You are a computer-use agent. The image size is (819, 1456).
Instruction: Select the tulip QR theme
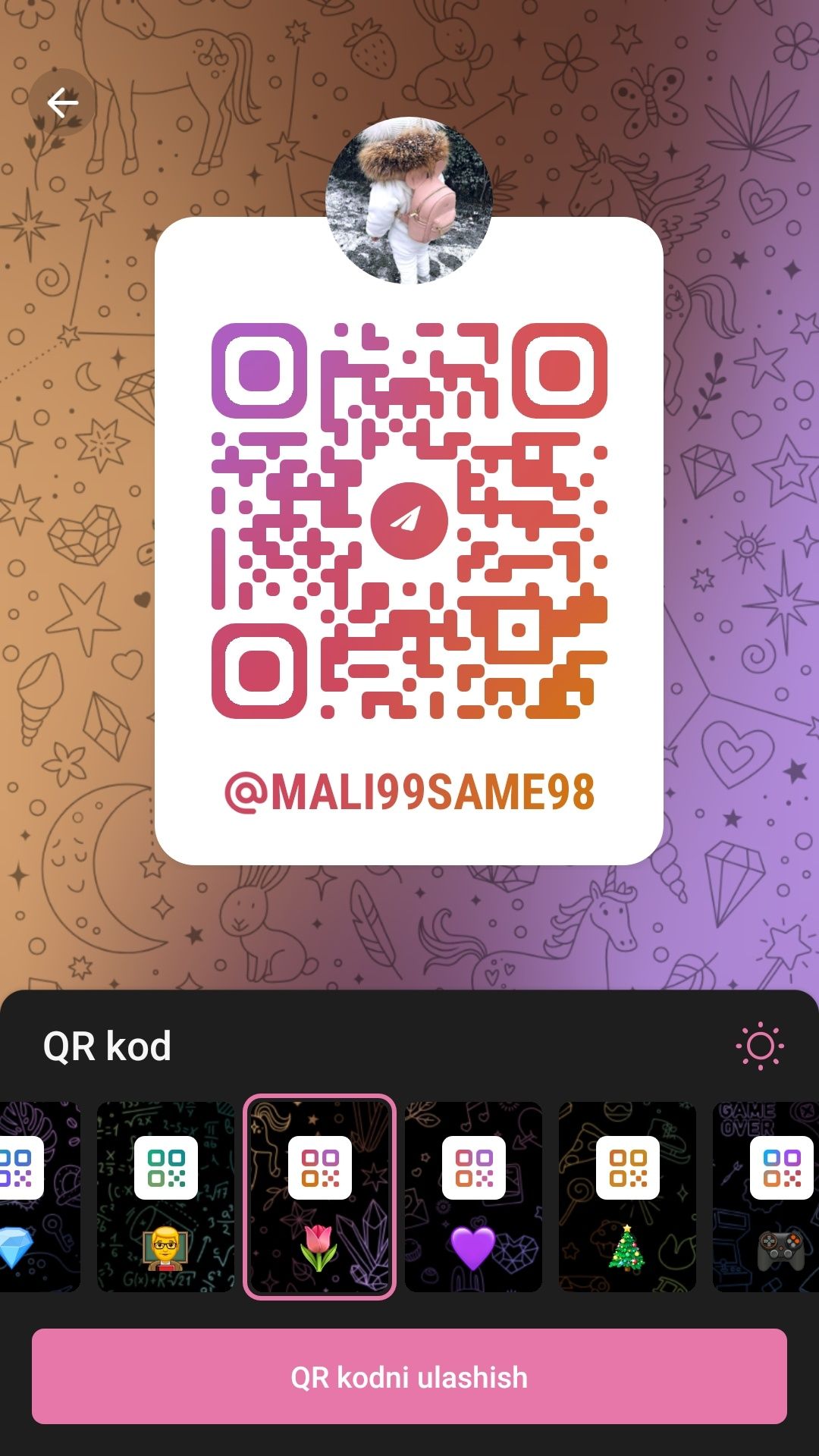(x=319, y=1197)
